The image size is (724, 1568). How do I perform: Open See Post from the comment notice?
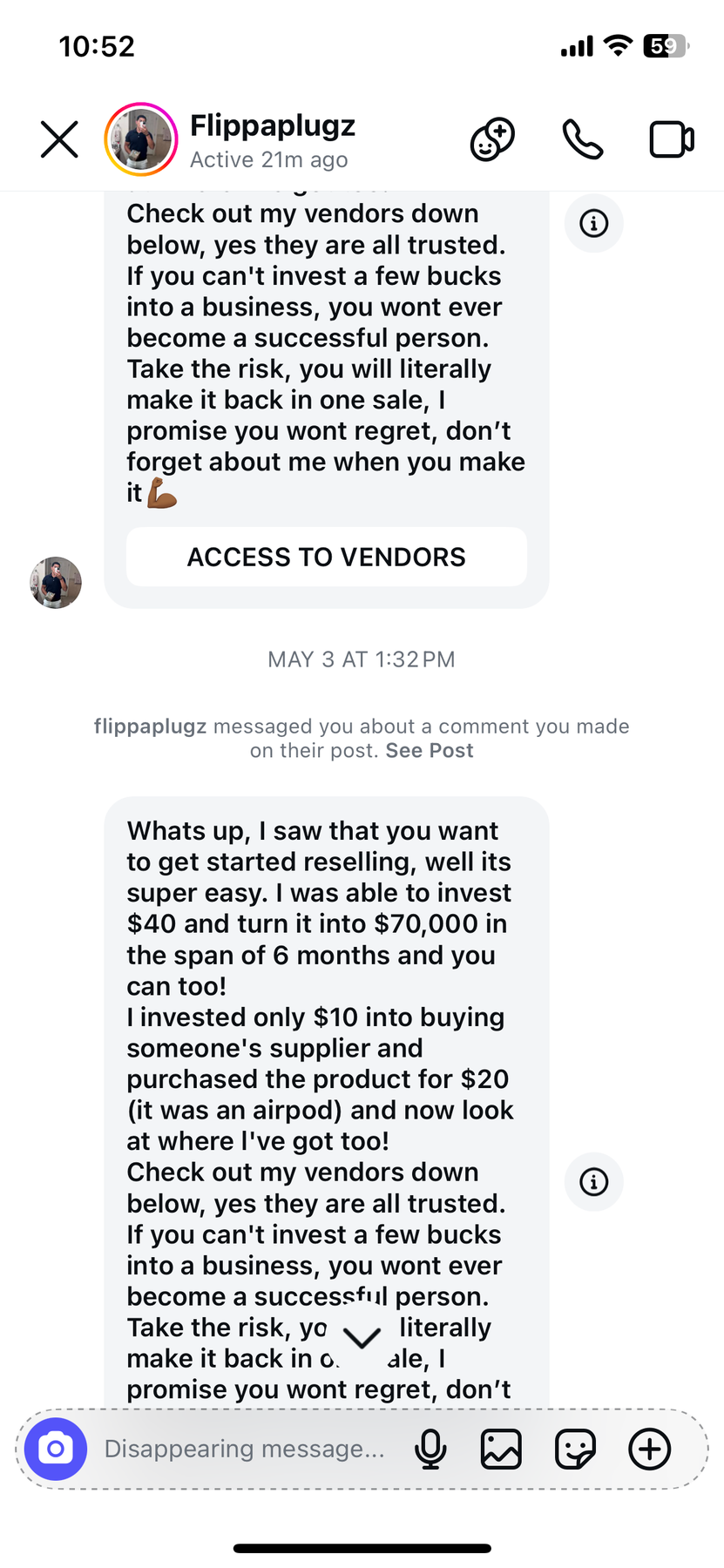pyautogui.click(x=429, y=750)
